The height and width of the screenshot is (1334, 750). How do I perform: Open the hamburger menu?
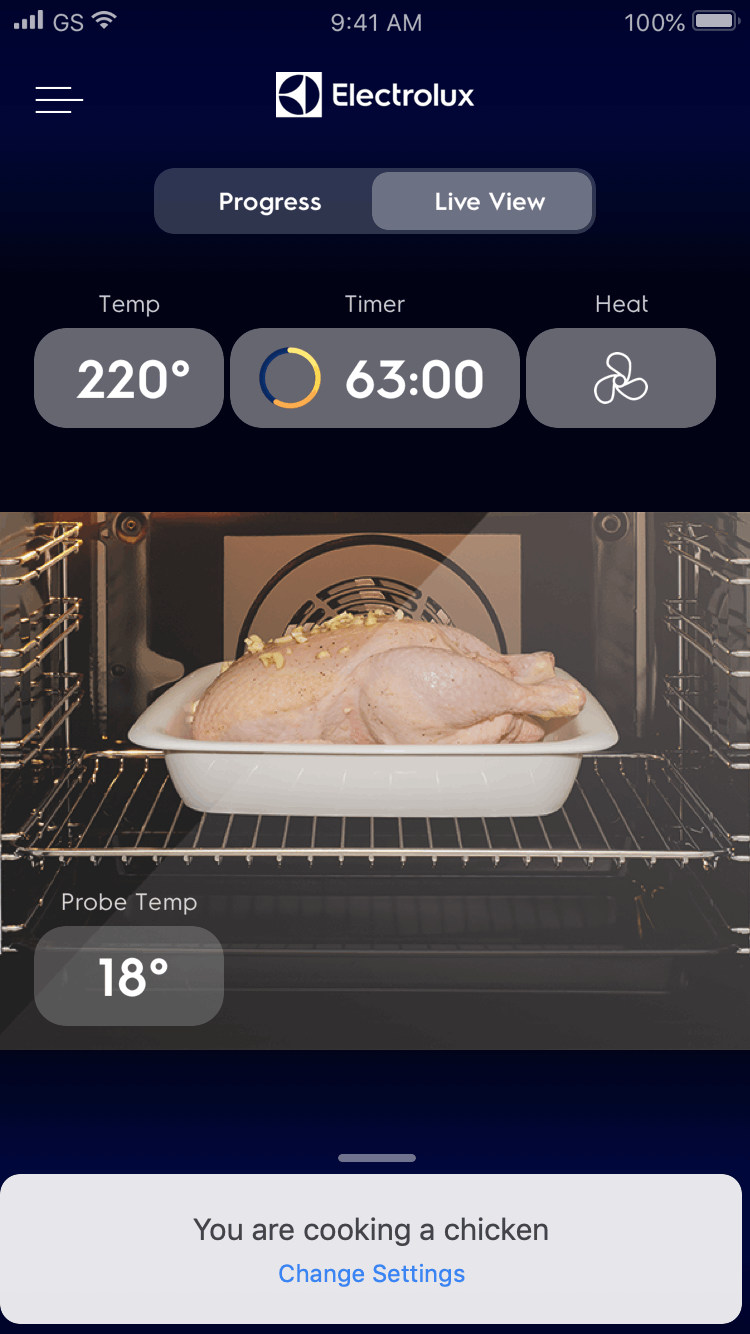[59, 99]
